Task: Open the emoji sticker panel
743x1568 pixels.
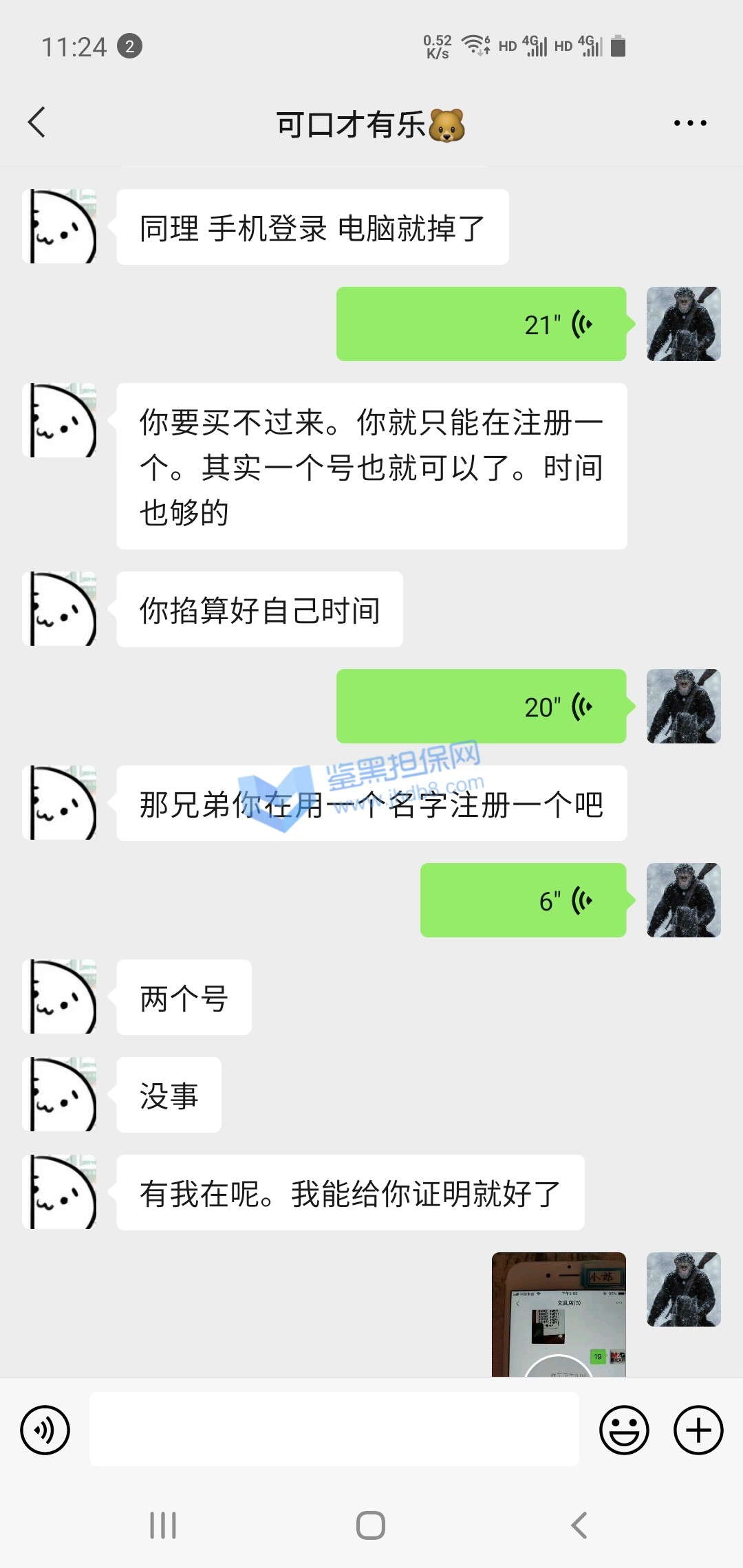Action: [x=624, y=1430]
